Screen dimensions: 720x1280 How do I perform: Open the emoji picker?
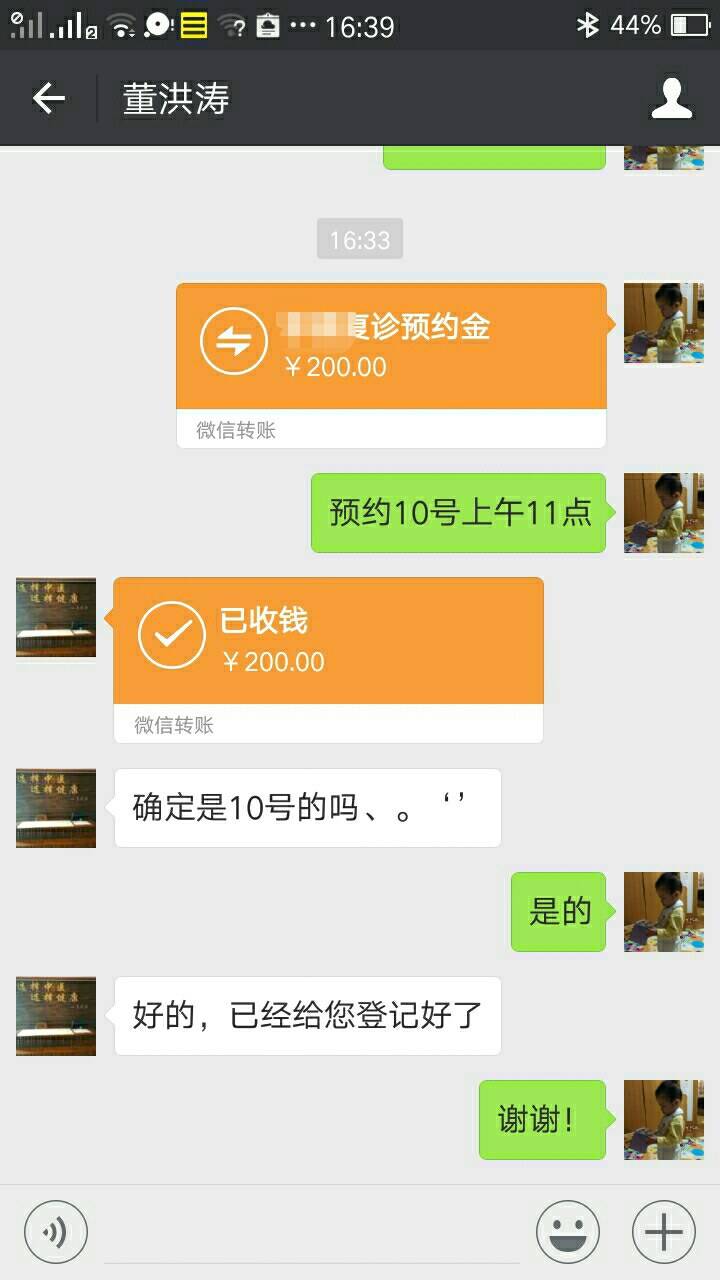[567, 1231]
